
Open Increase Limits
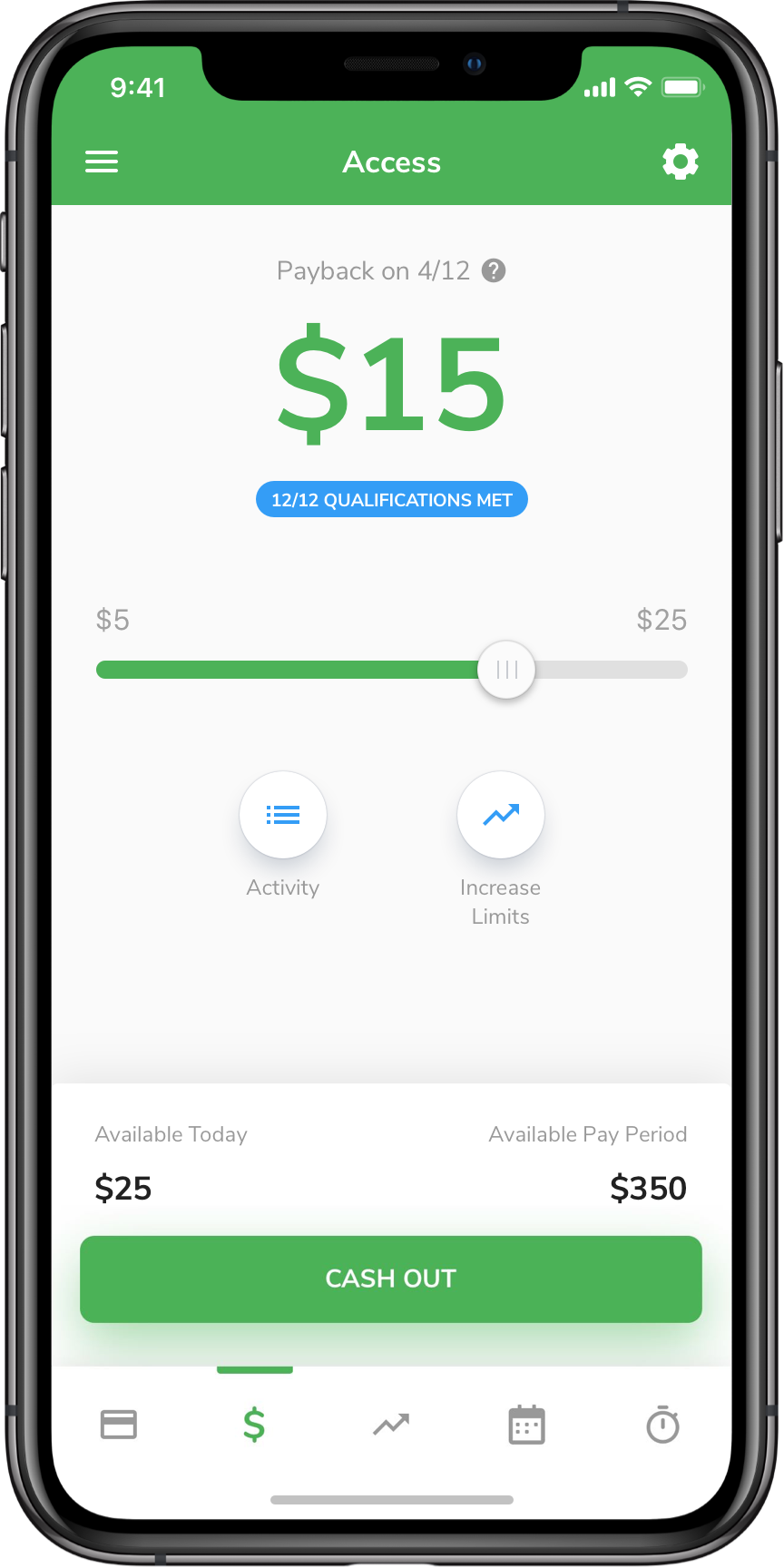pyautogui.click(x=501, y=815)
